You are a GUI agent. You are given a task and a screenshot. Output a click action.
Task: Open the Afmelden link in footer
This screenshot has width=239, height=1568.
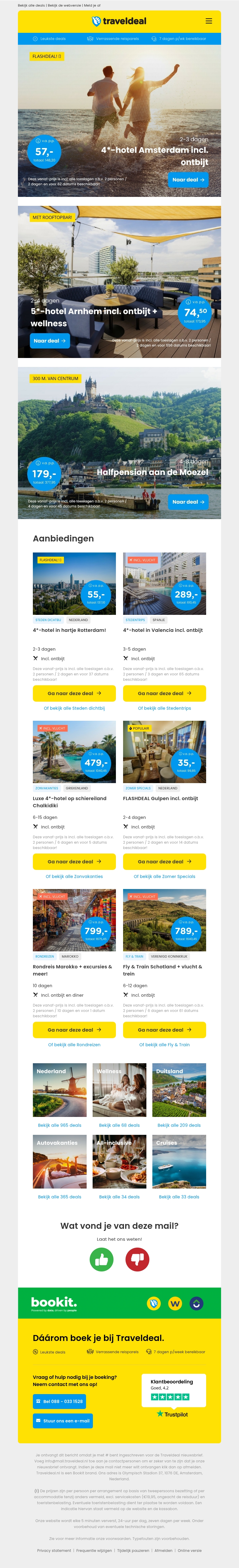coord(163,1550)
